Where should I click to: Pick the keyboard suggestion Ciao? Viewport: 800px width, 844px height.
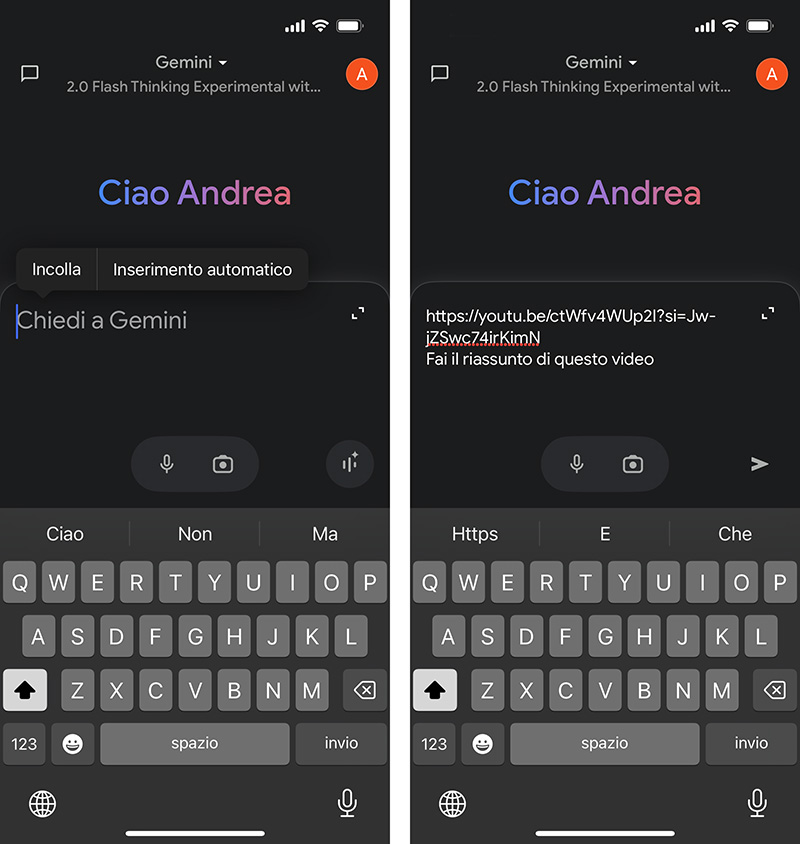coord(65,534)
